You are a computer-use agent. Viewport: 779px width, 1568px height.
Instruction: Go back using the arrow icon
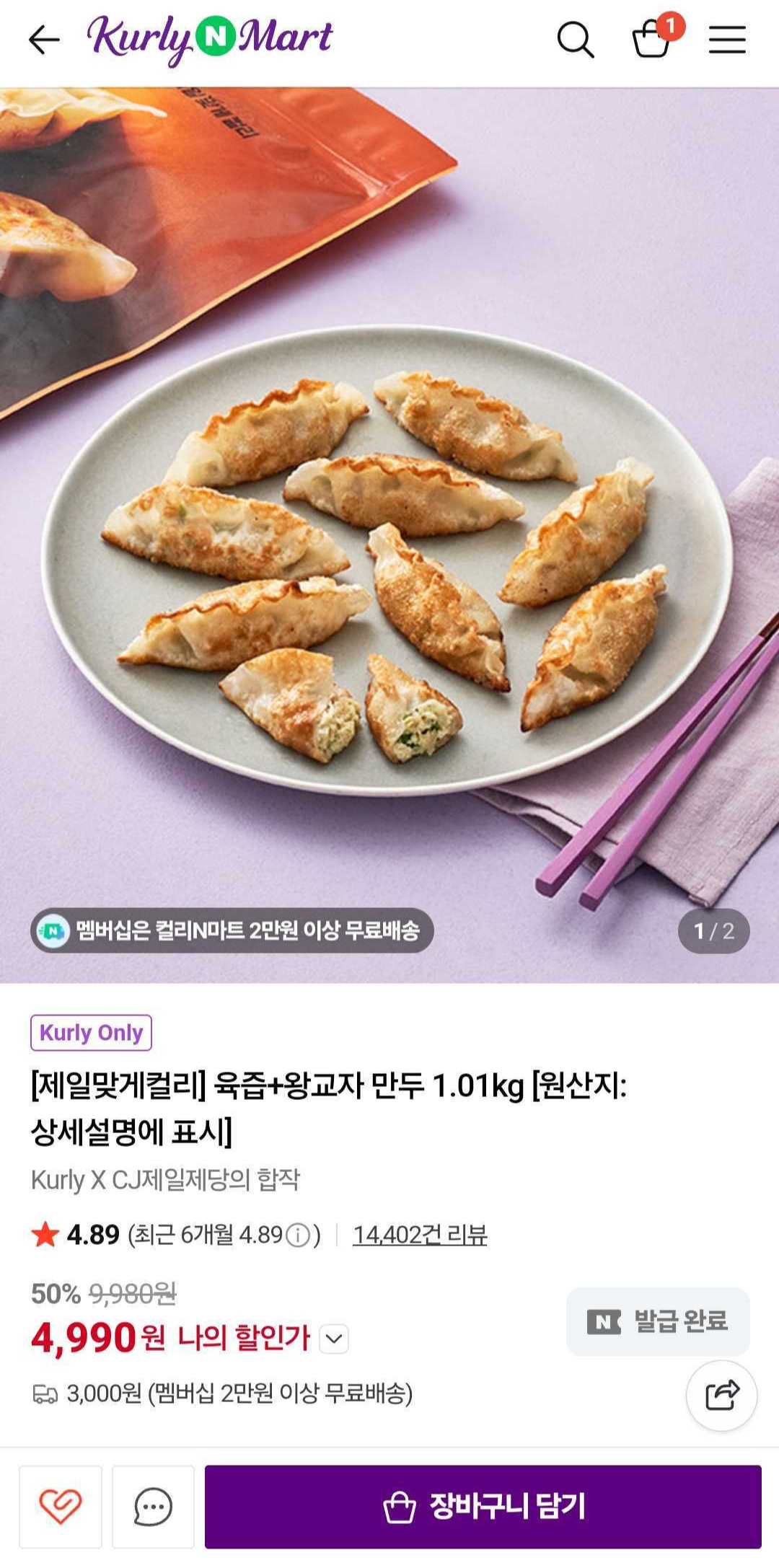pyautogui.click(x=43, y=40)
